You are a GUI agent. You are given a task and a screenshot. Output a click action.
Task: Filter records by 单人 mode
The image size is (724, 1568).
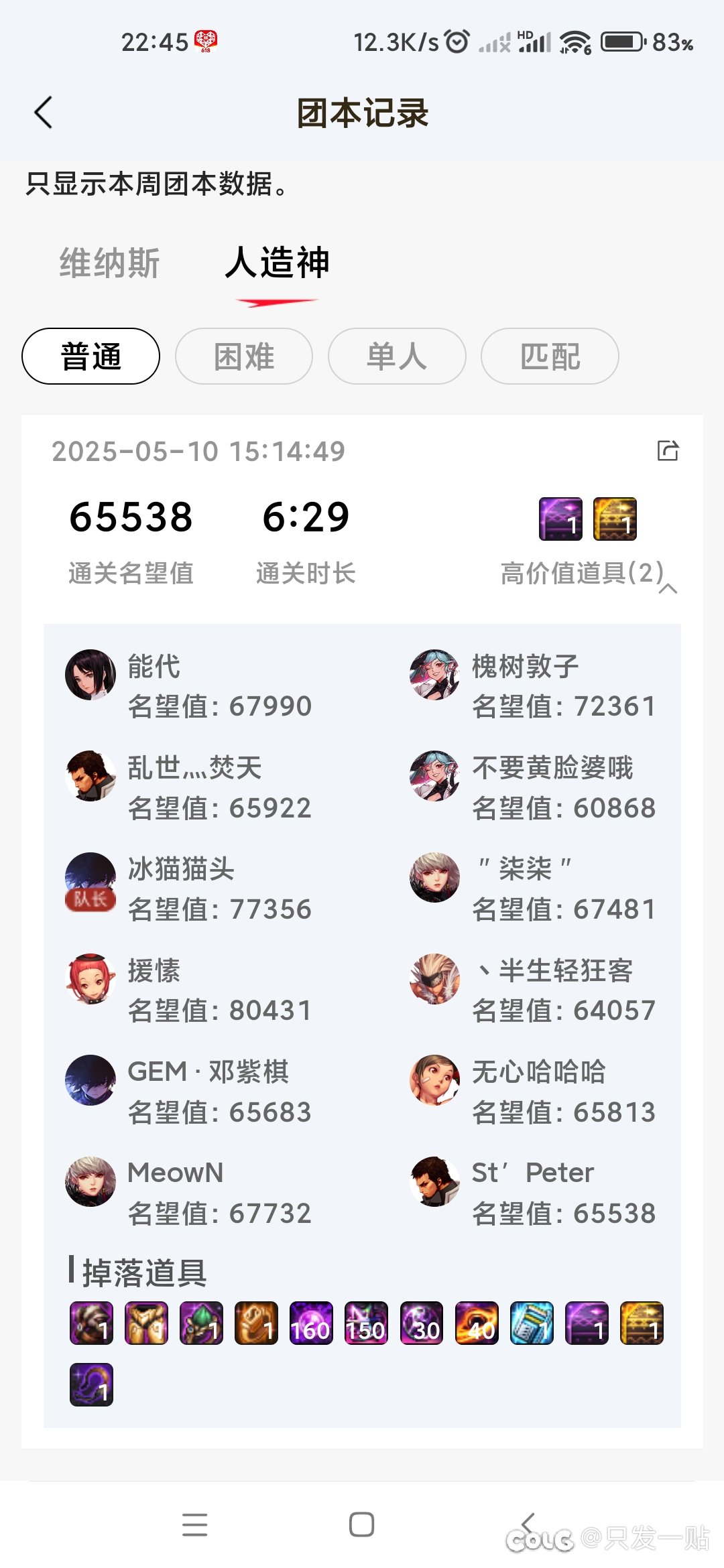[x=397, y=356]
